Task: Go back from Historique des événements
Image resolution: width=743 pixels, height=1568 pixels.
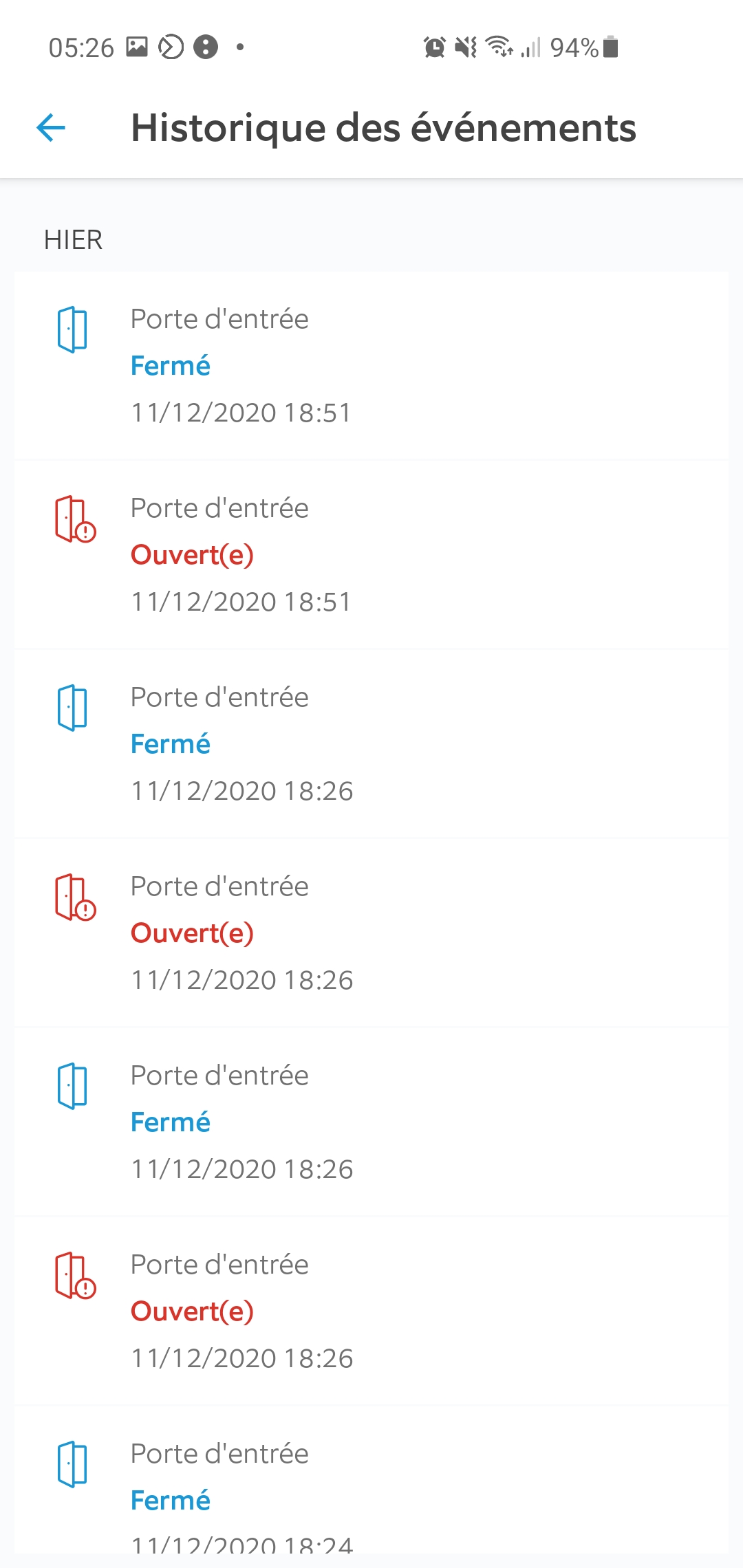Action: coord(51,127)
